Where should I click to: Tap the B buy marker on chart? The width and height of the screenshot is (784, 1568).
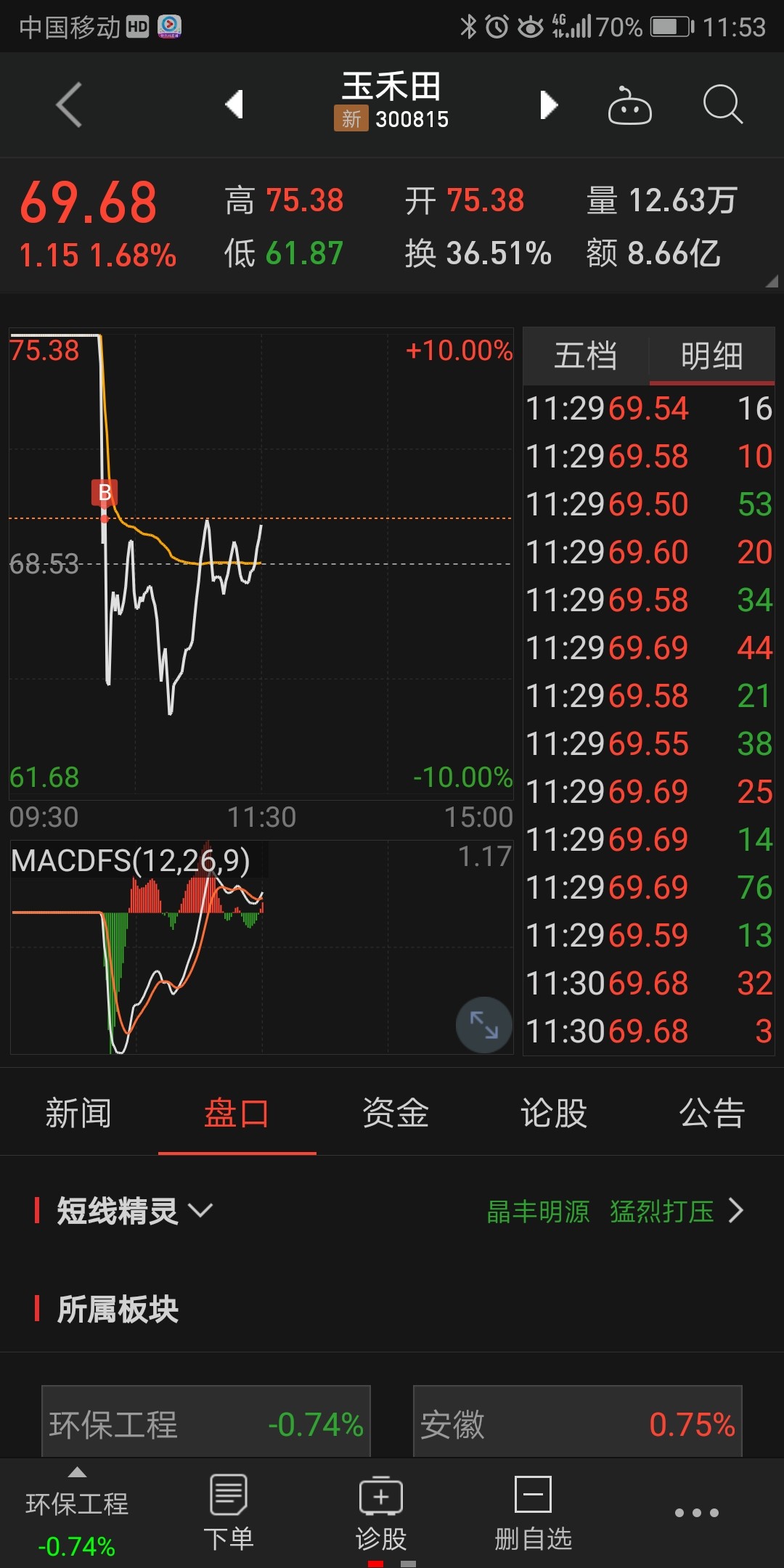[x=104, y=492]
